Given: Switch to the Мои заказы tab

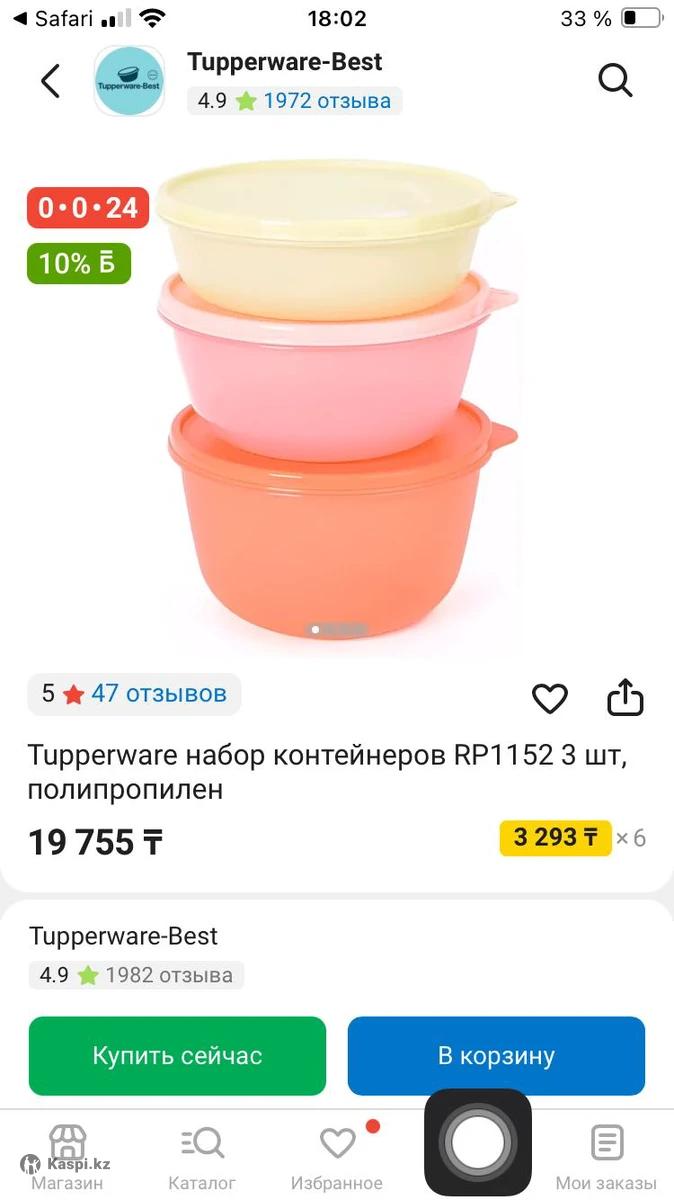Looking at the screenshot, I should tap(606, 1158).
